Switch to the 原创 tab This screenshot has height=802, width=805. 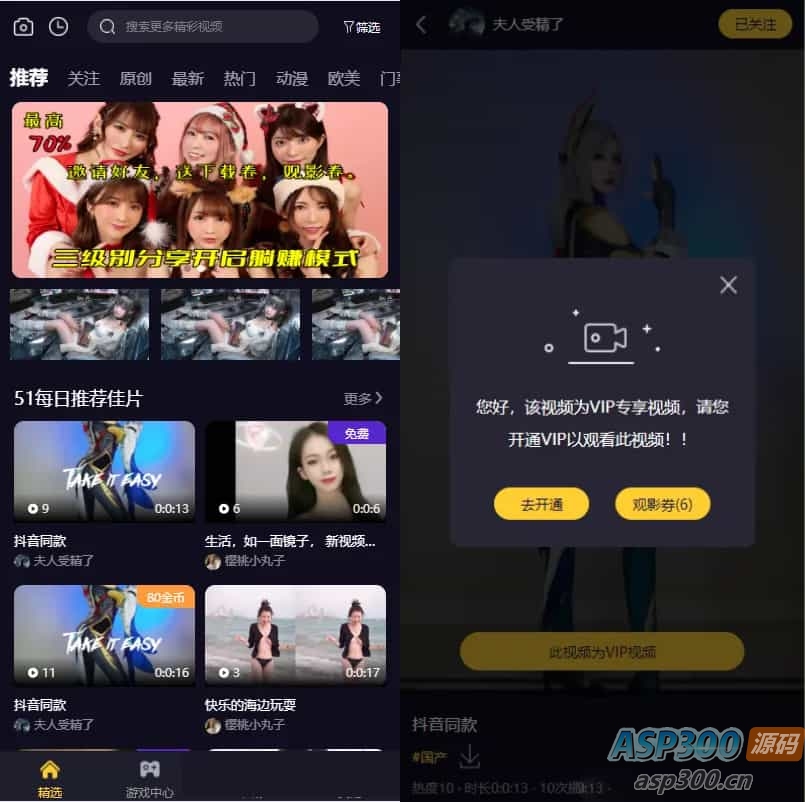pos(136,78)
